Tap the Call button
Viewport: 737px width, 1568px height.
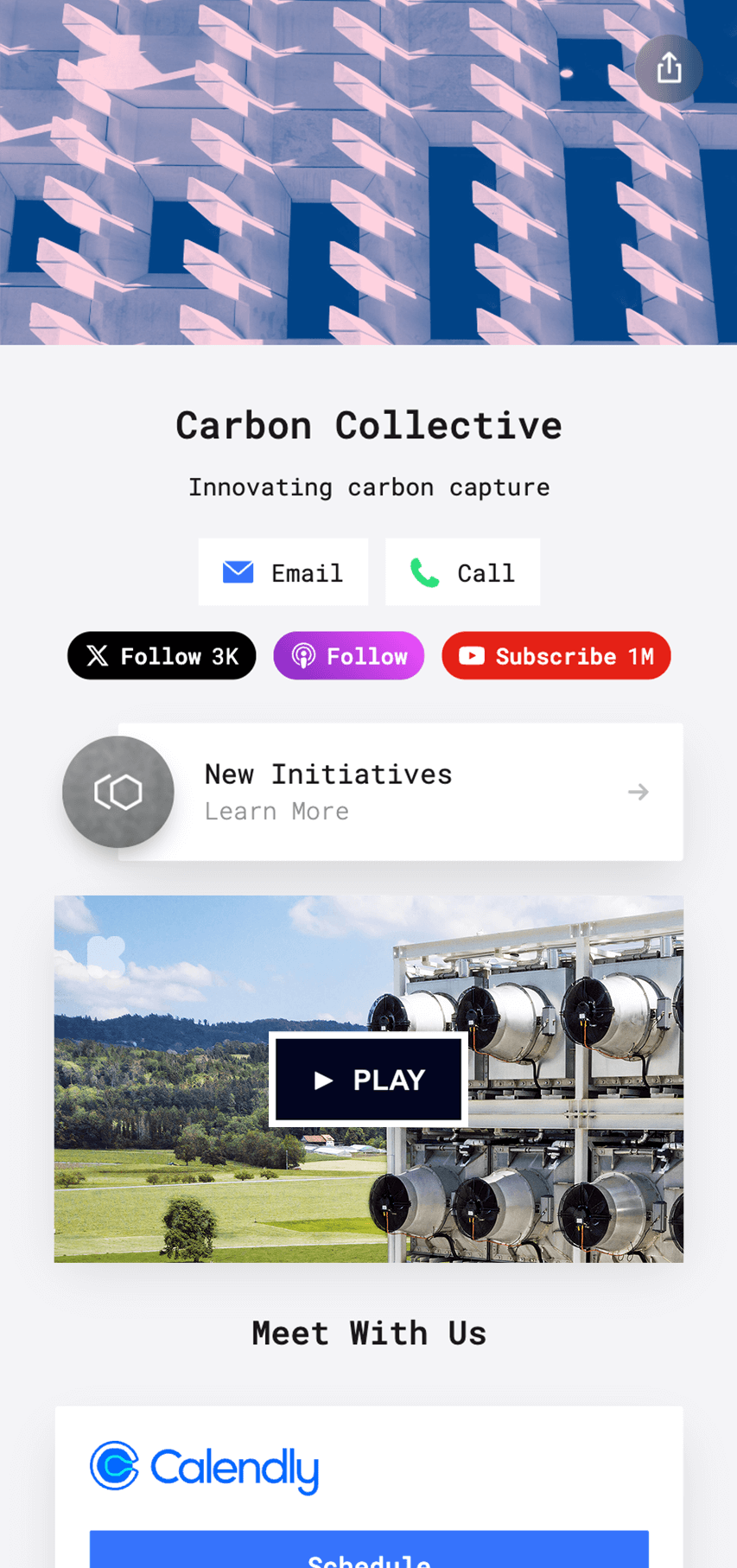[462, 572]
